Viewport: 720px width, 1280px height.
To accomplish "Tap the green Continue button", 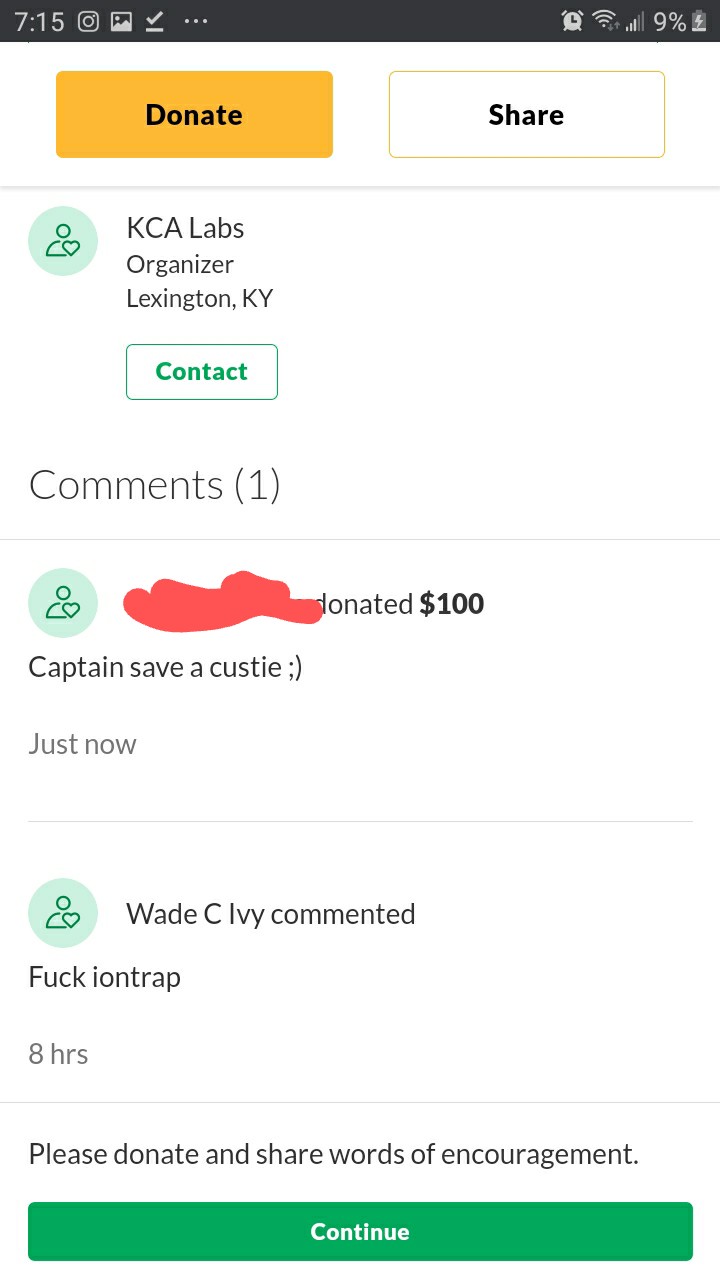I will pos(360,1231).
